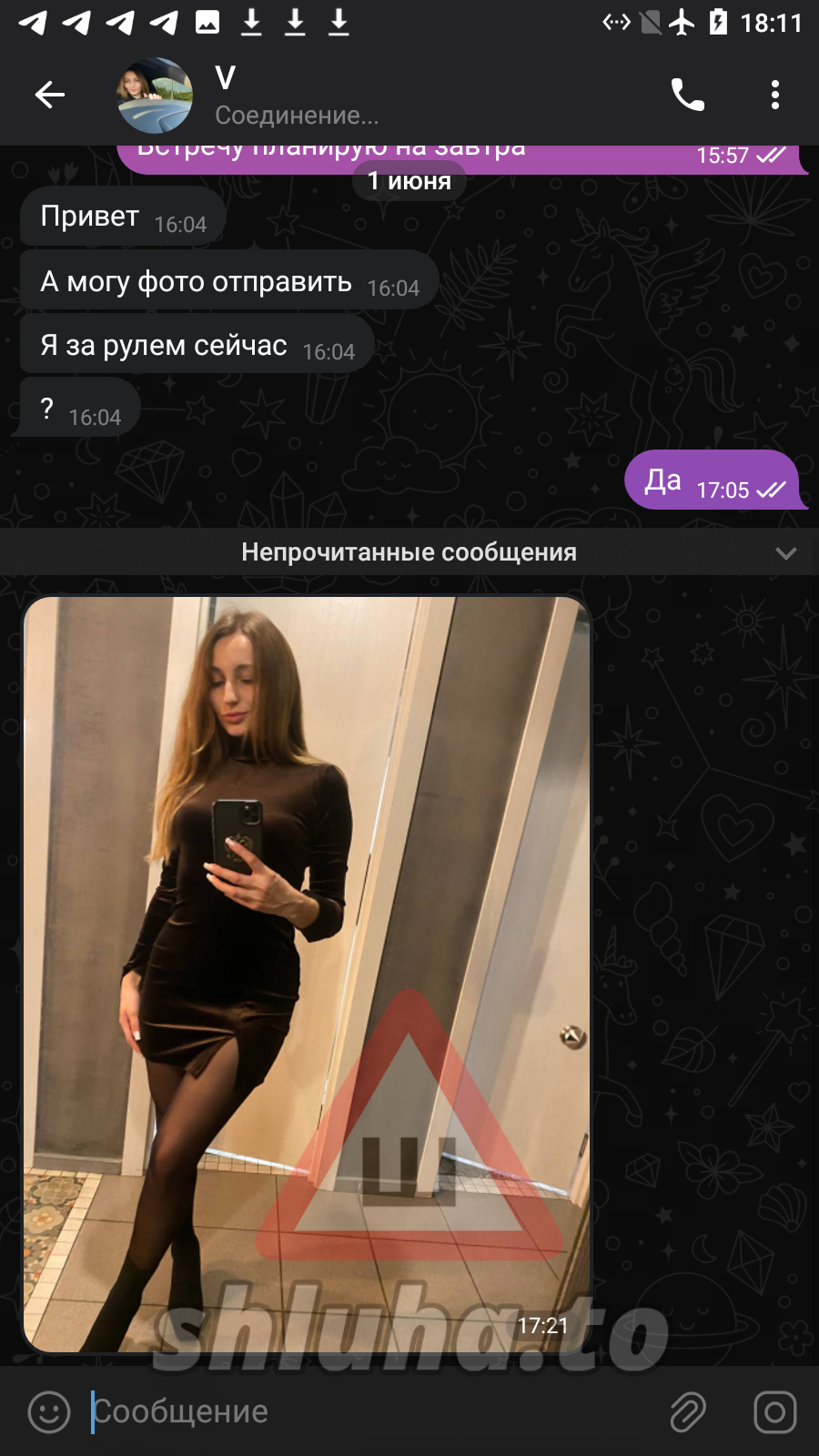The height and width of the screenshot is (1456, 819).
Task: Open the chat overflow menu
Action: [774, 95]
